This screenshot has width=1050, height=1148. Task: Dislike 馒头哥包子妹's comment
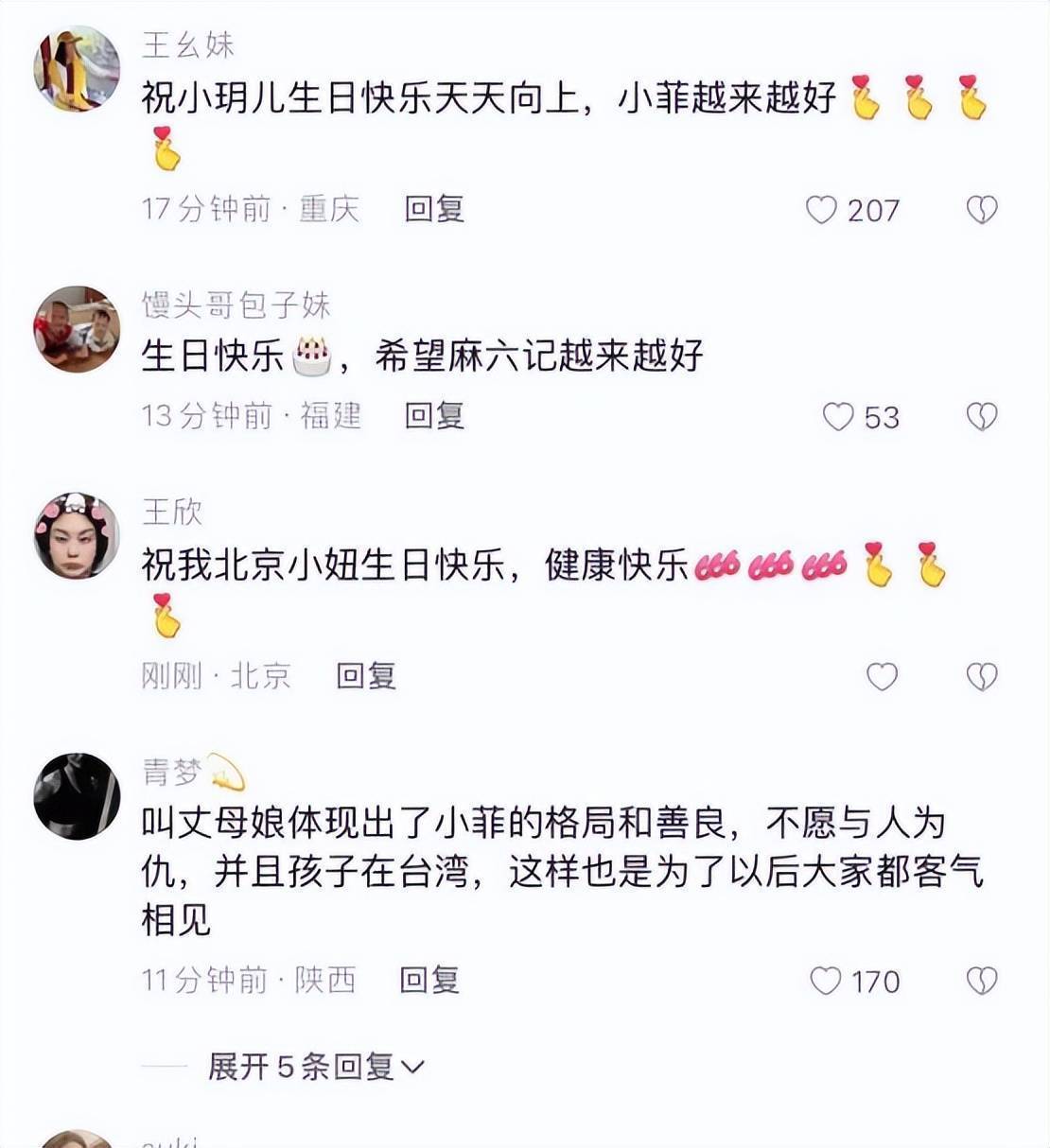tap(982, 416)
